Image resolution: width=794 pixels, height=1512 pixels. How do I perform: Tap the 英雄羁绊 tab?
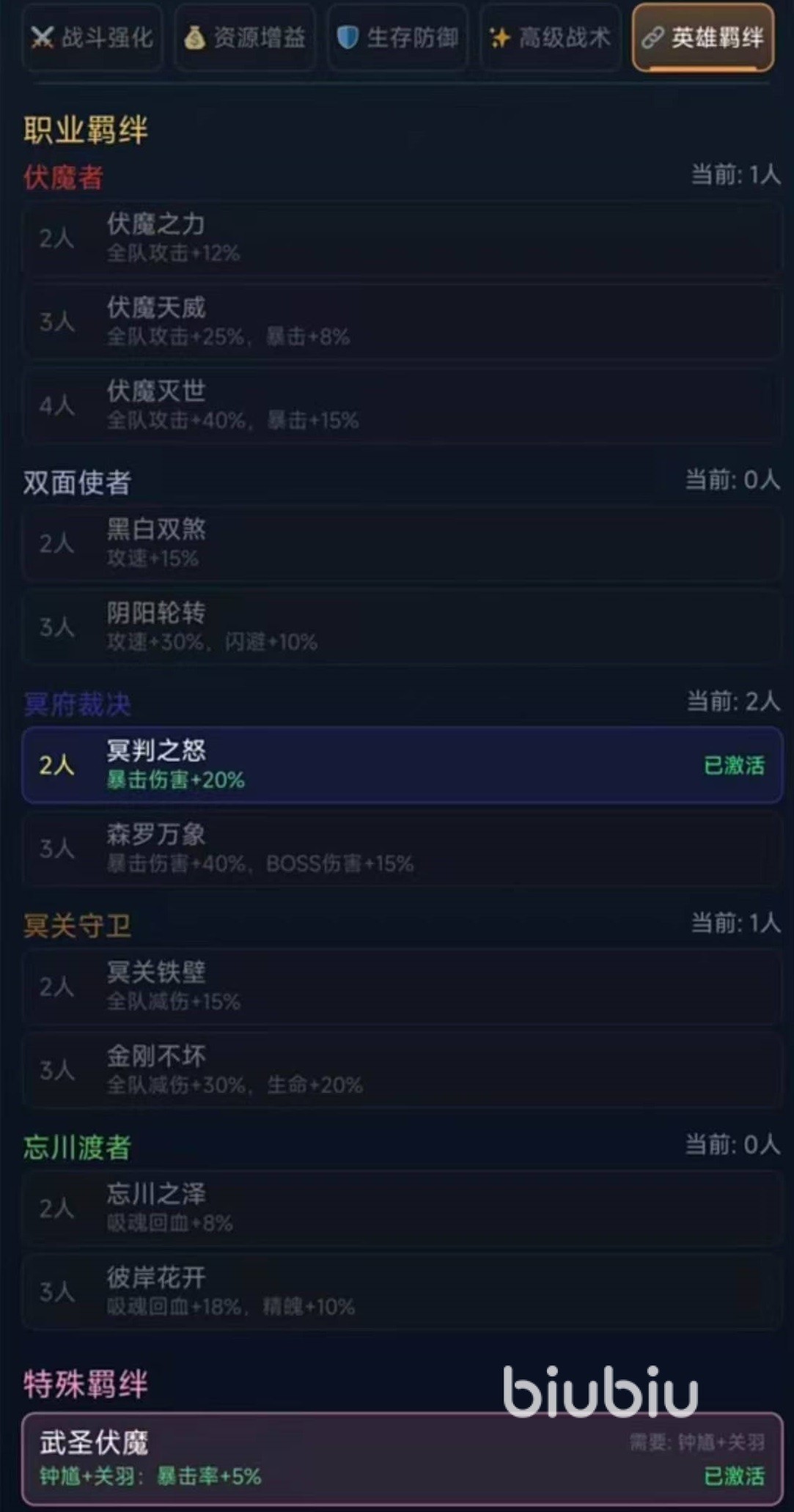point(702,37)
